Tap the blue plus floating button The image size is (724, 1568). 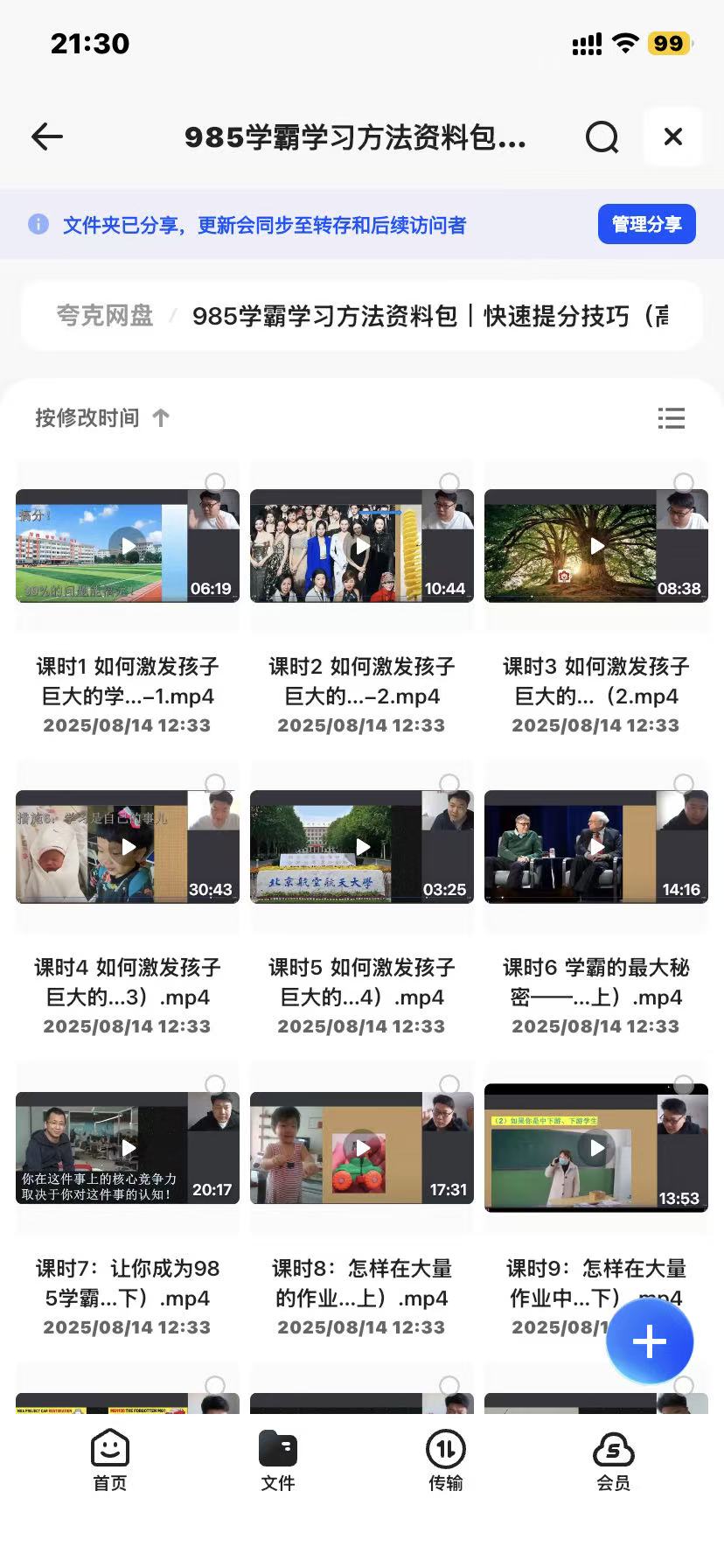pos(649,1341)
